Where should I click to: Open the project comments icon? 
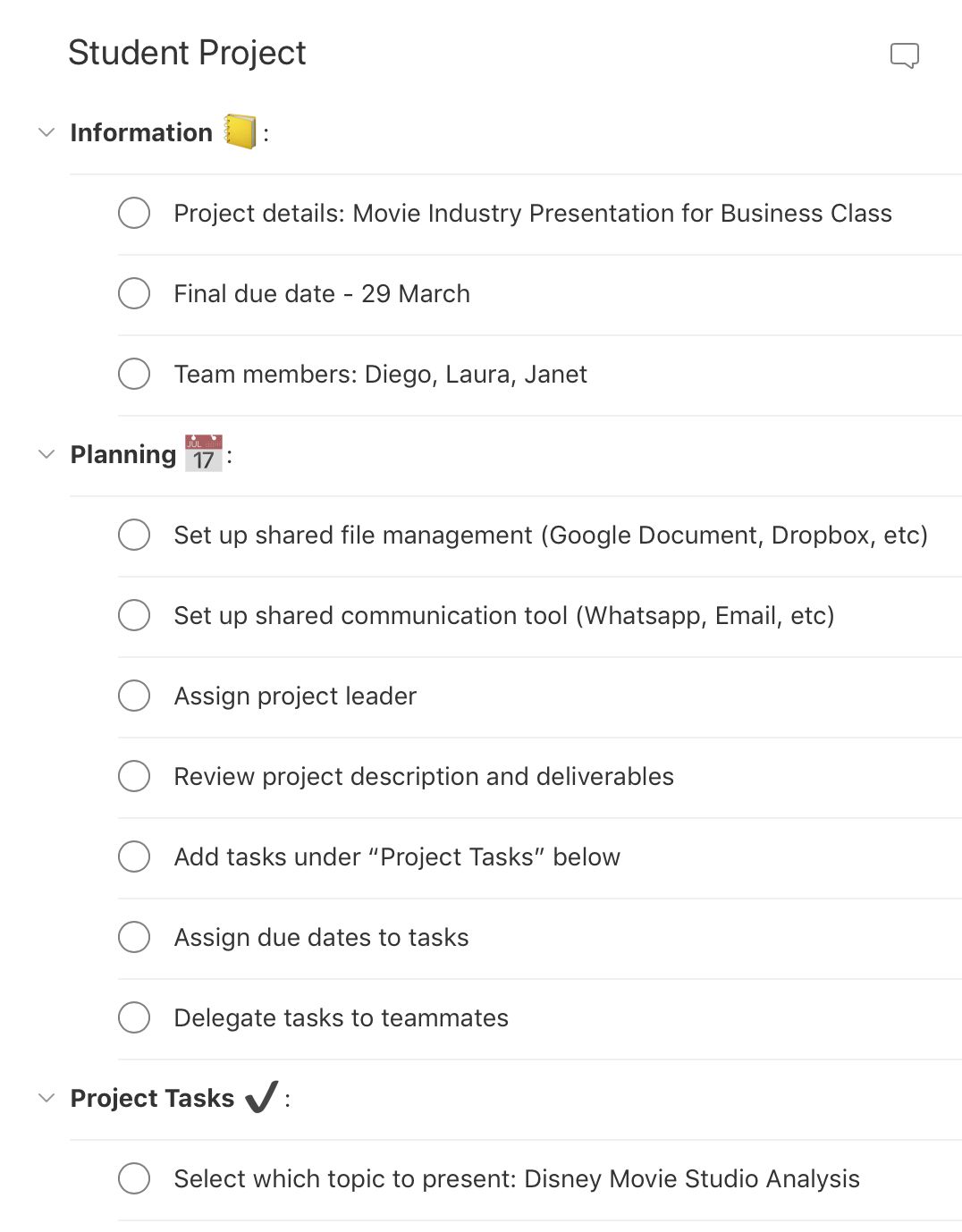click(x=904, y=55)
